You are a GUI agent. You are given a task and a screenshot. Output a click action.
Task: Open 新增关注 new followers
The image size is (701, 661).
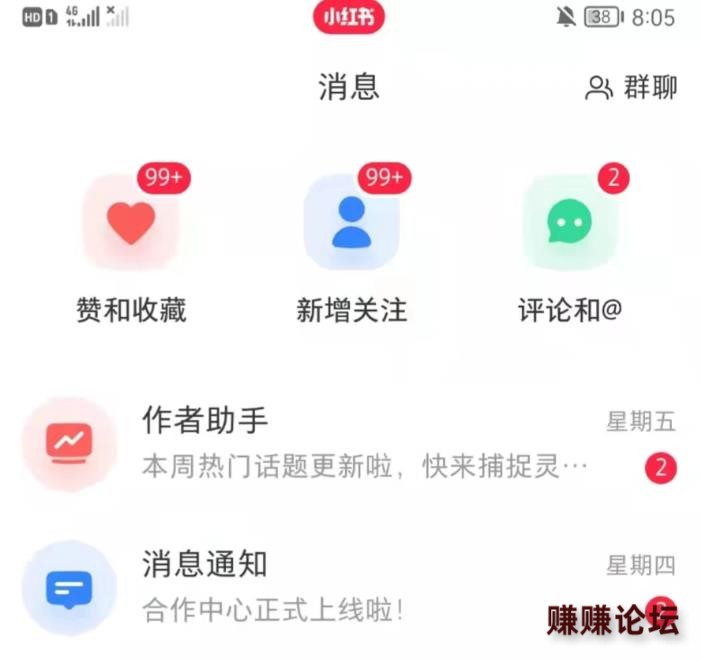point(351,224)
